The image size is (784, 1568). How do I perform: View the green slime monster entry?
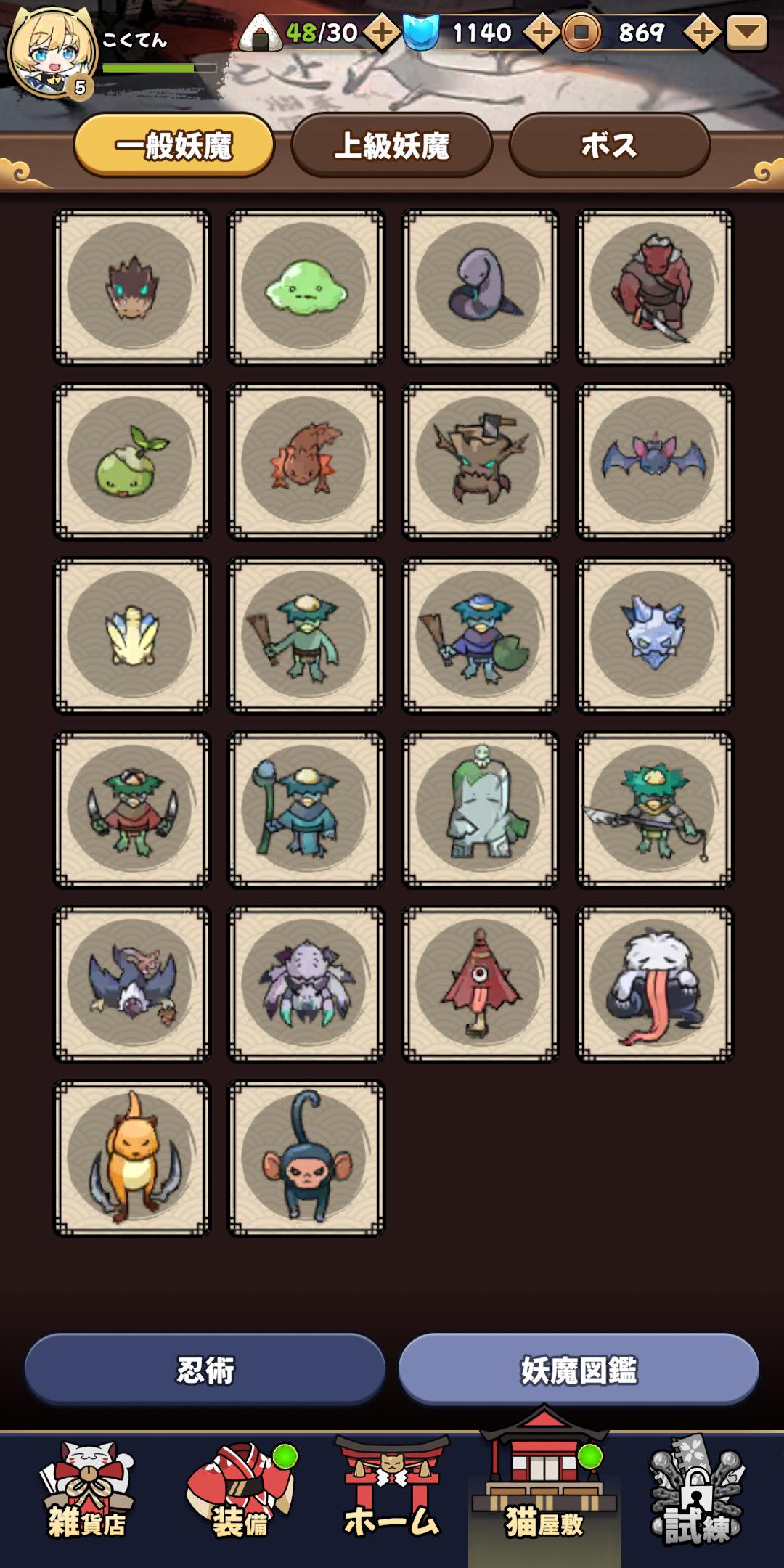click(x=306, y=287)
